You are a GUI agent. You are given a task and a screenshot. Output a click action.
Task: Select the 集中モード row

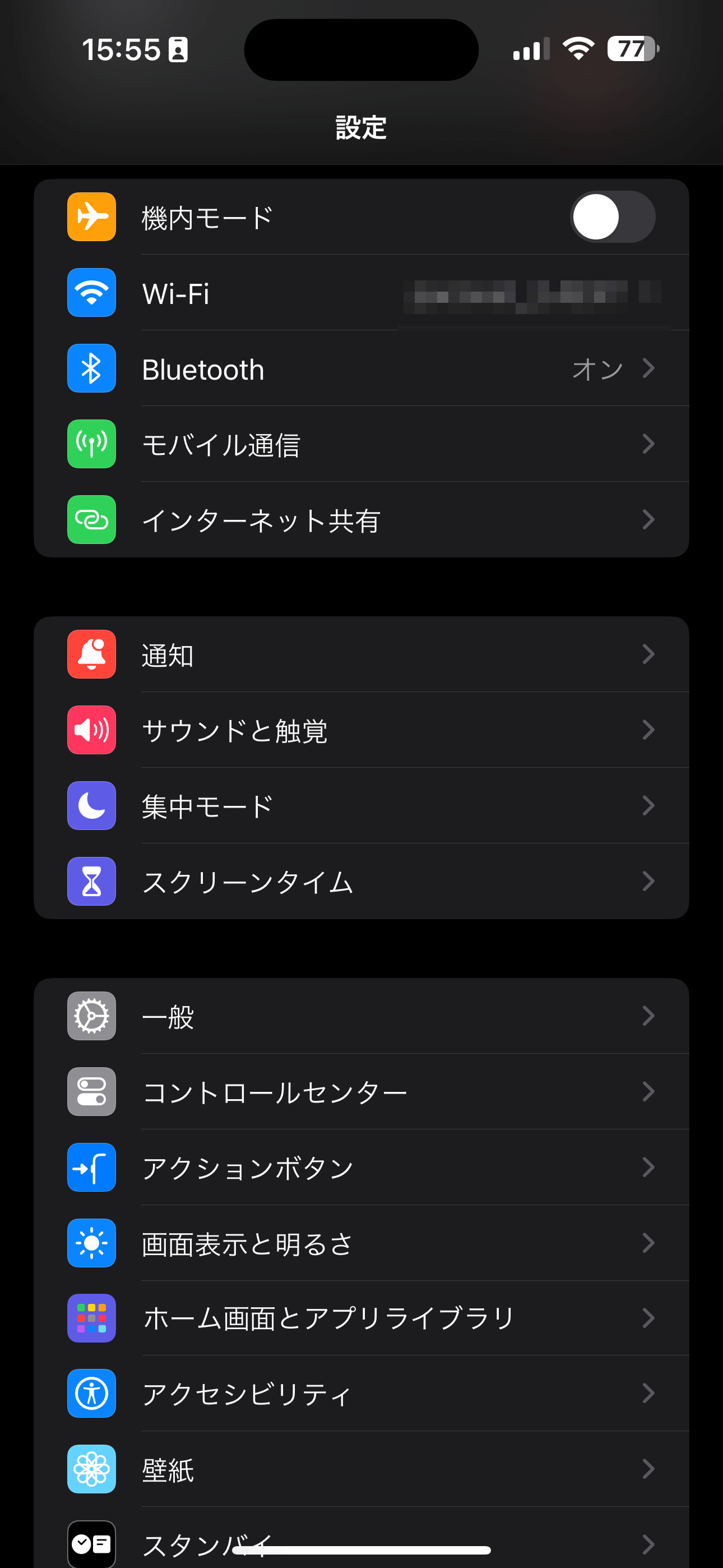[x=360, y=806]
